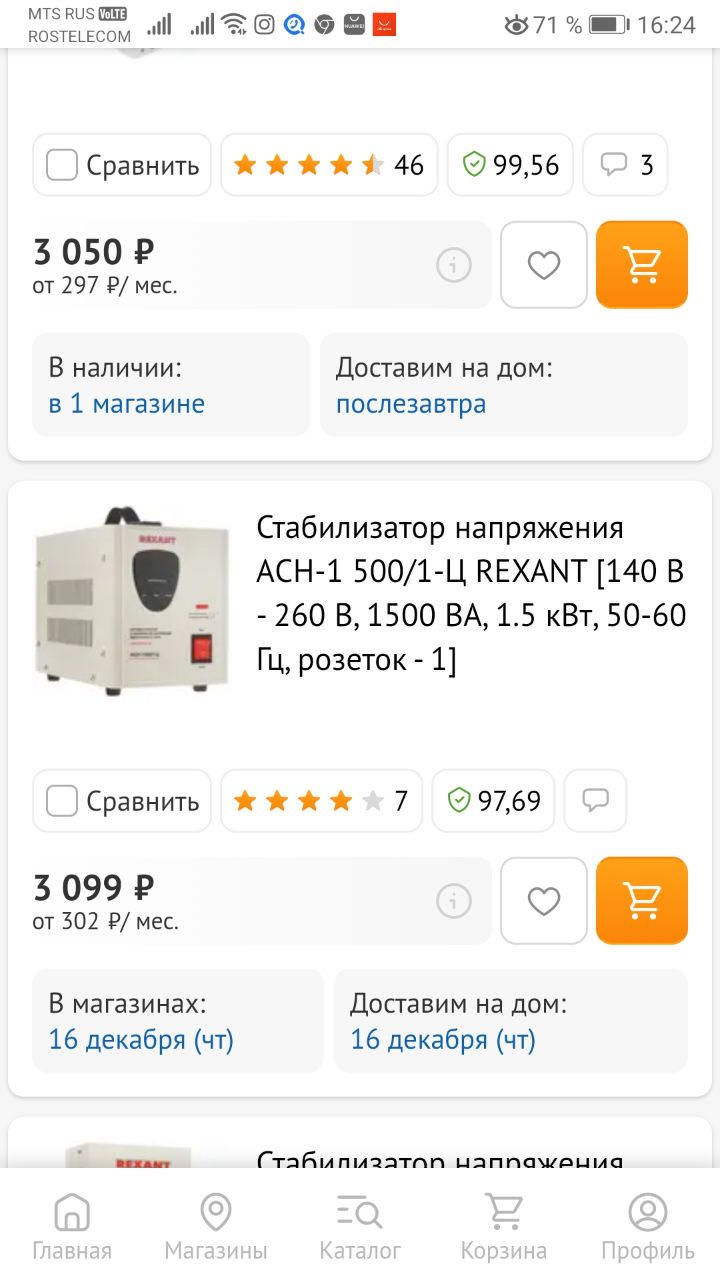
Task: Open price info icon next to 3 050 ₽
Action: pos(454,265)
